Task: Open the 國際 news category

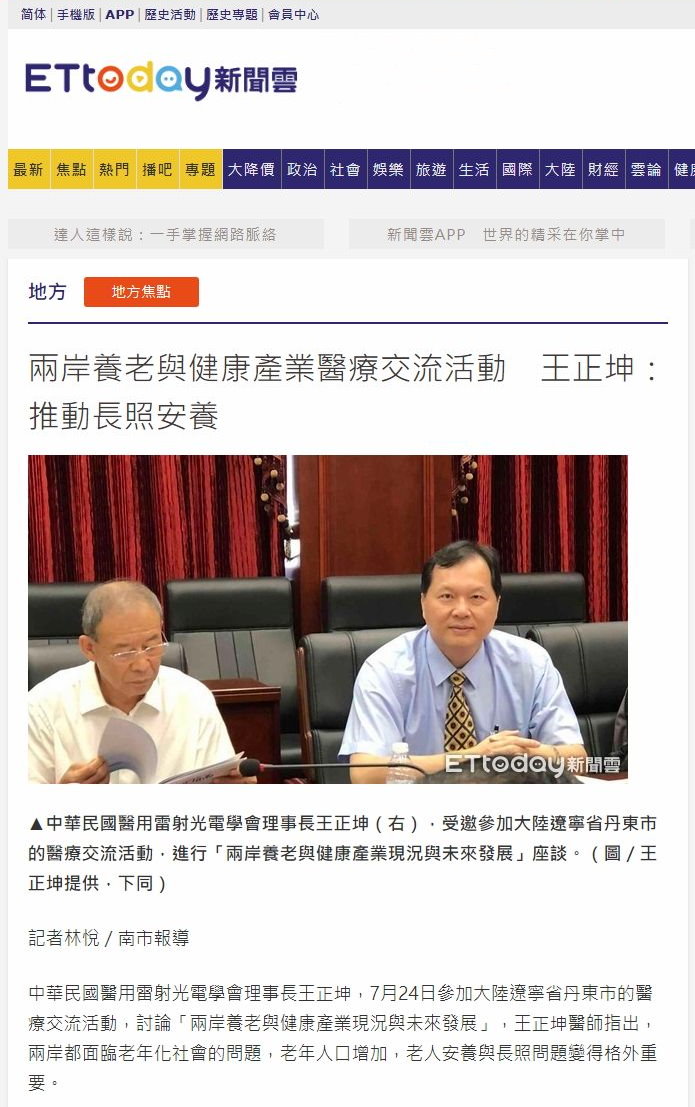Action: tap(517, 170)
